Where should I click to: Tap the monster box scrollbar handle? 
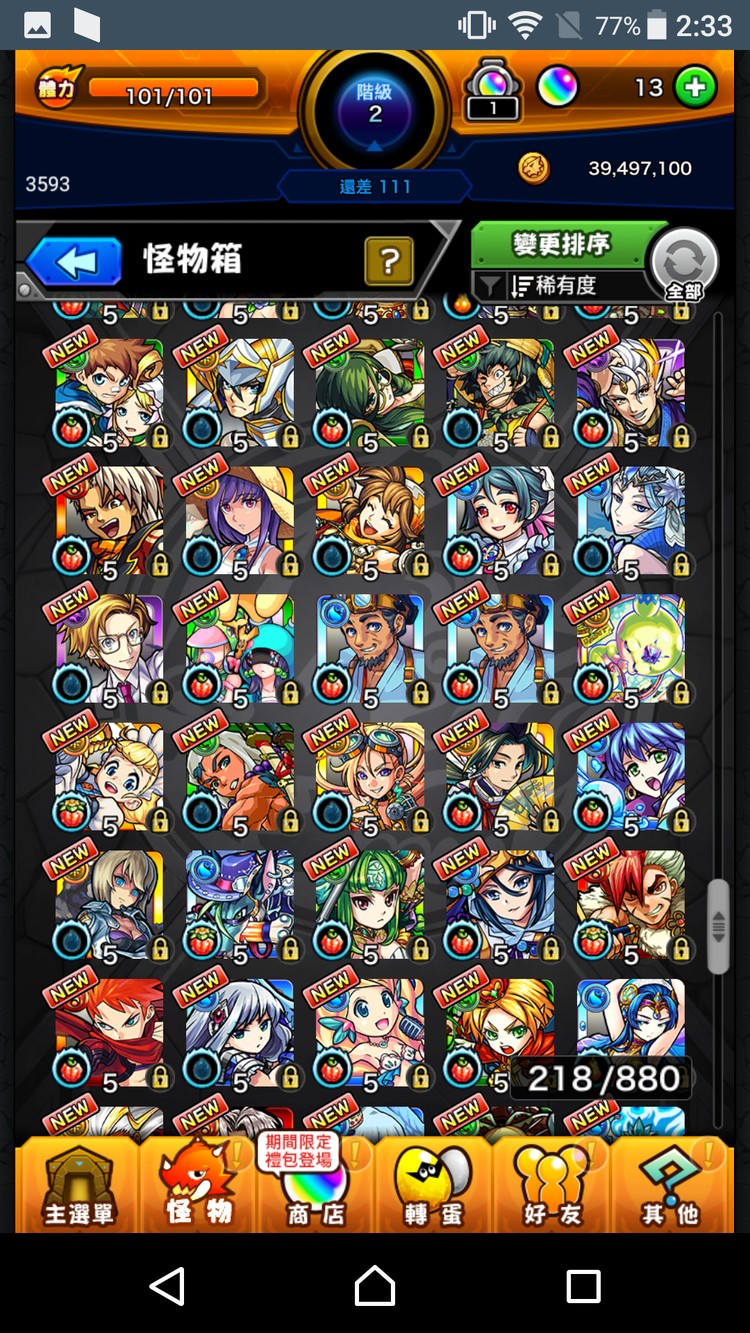tap(718, 925)
